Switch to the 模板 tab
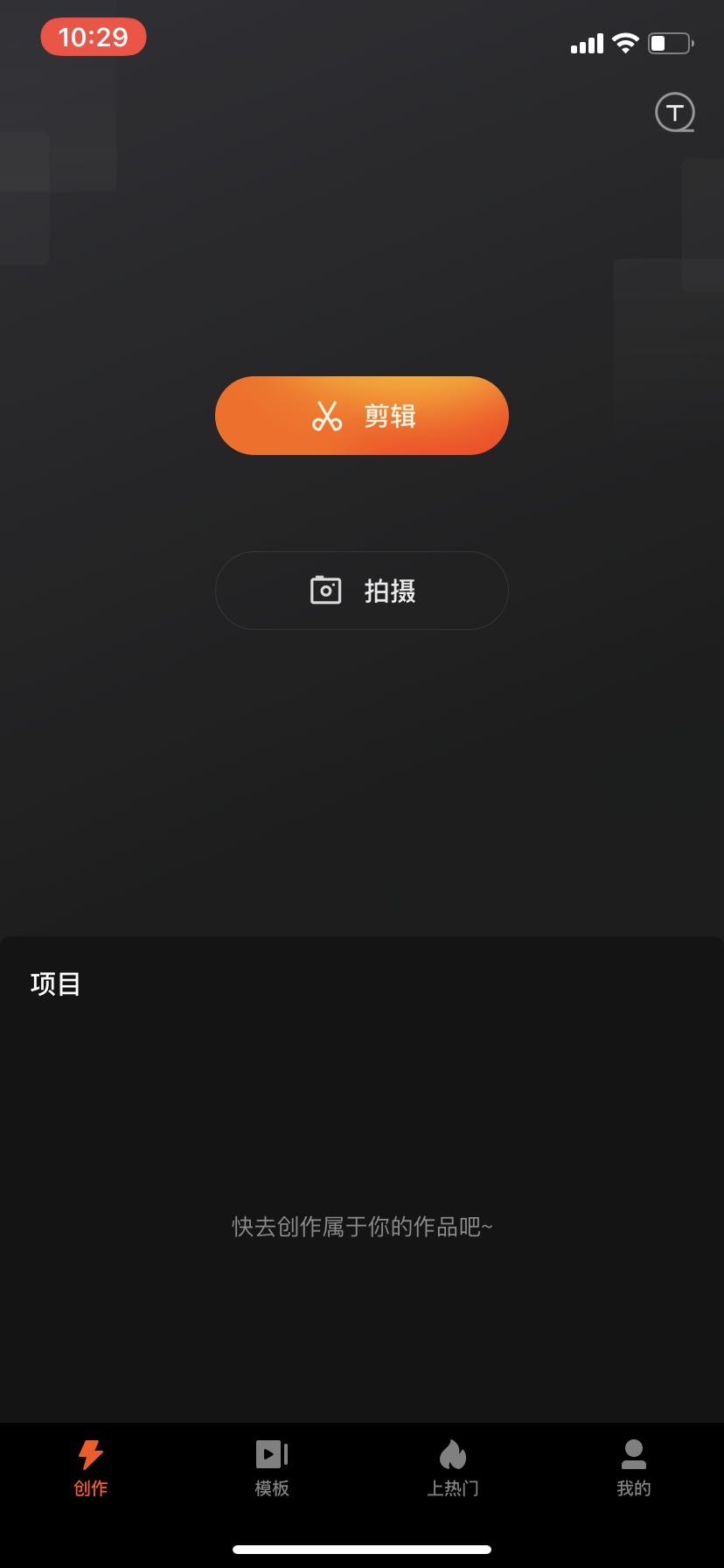The height and width of the screenshot is (1568, 724). (270, 1468)
